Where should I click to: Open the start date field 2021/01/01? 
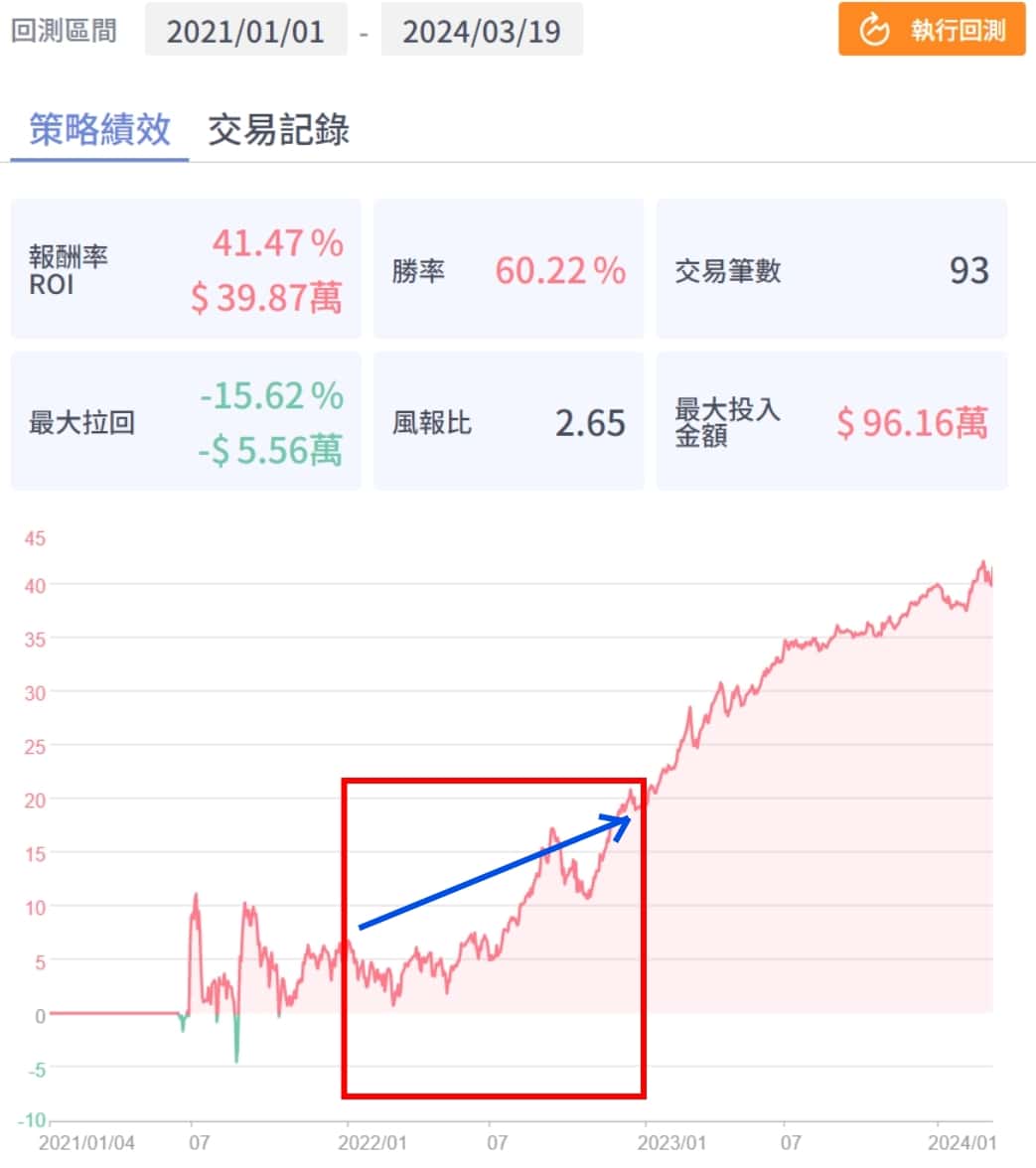[x=245, y=31]
